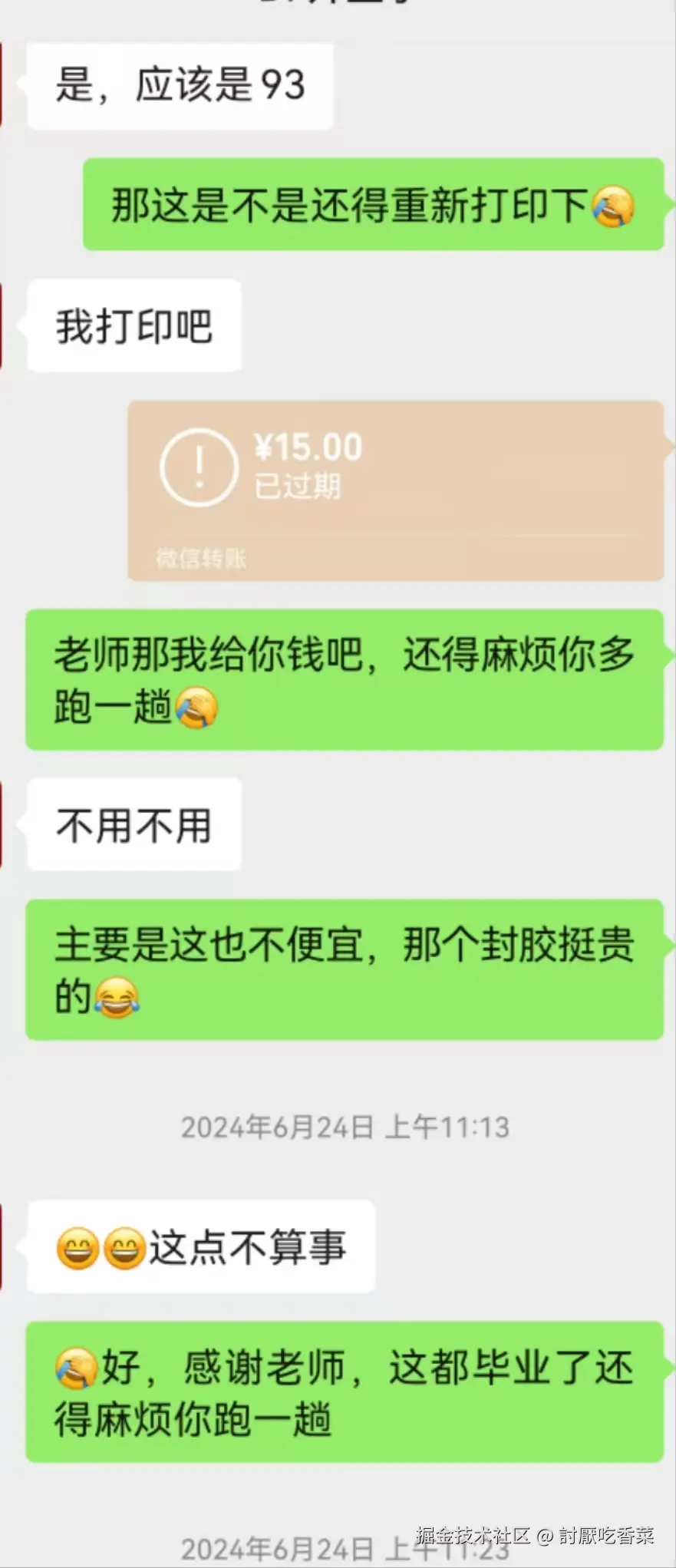The image size is (676, 1568).
Task: Open the 微信转账 label on the transfer card
Action: (x=203, y=558)
